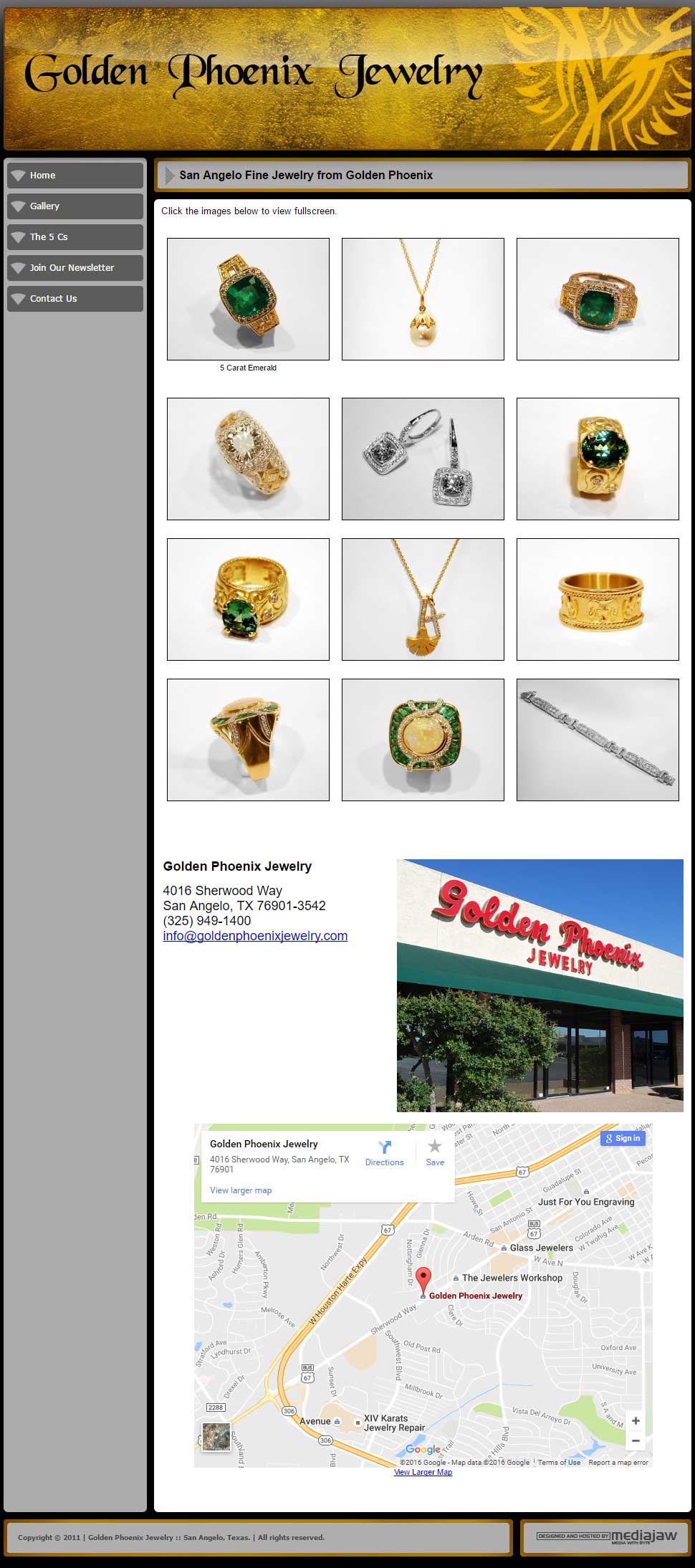Open the opal and emerald ring top view
The image size is (695, 1568).
click(423, 740)
